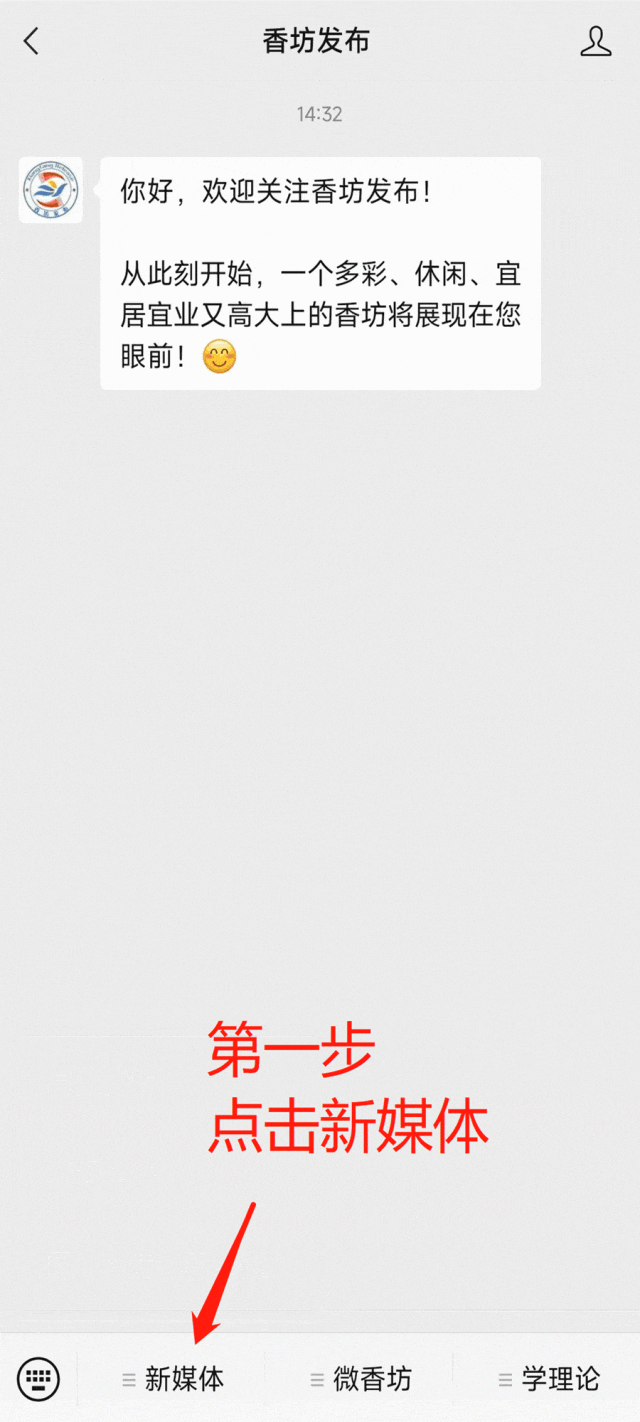The width and height of the screenshot is (640, 1422).
Task: Open the 学理论 menu
Action: [550, 1379]
